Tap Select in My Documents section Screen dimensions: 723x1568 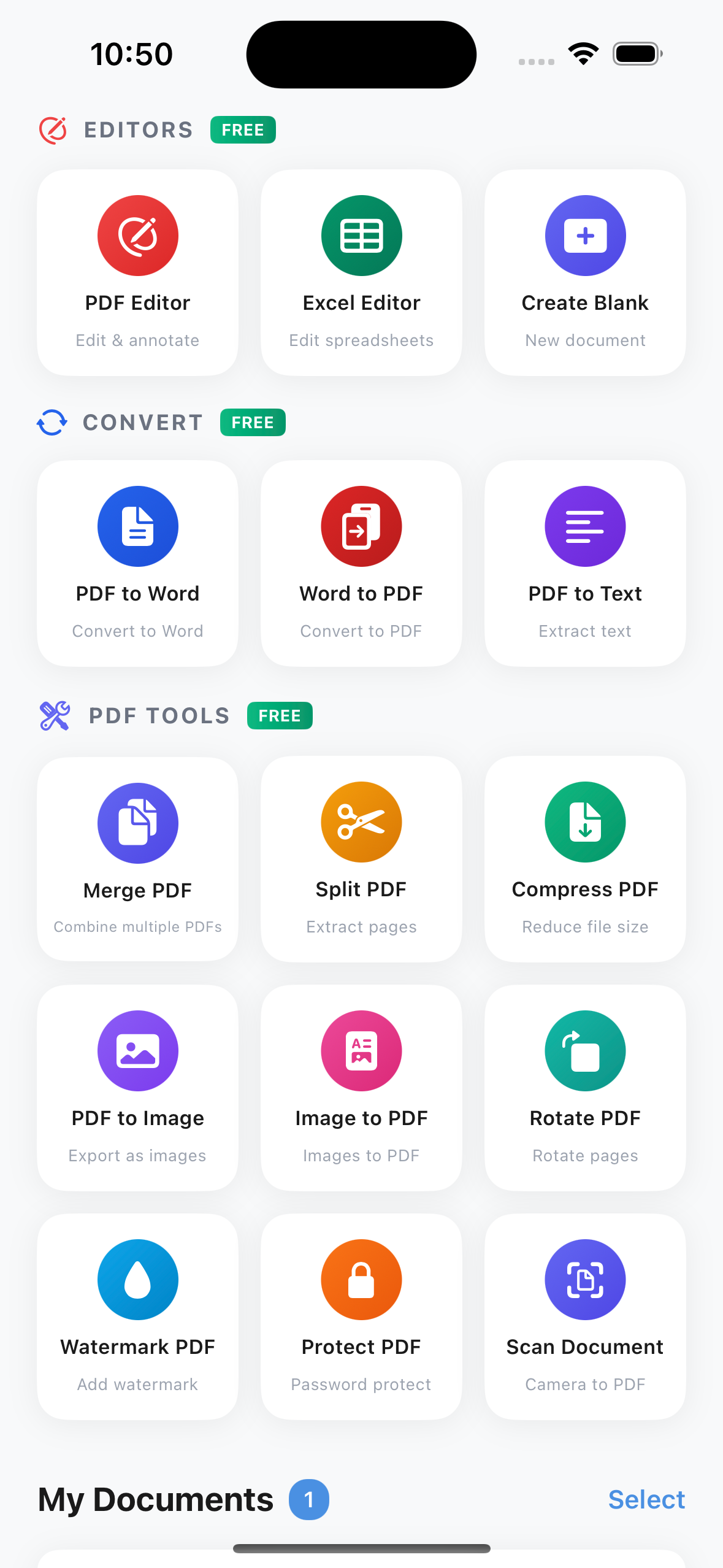pyautogui.click(x=646, y=1499)
